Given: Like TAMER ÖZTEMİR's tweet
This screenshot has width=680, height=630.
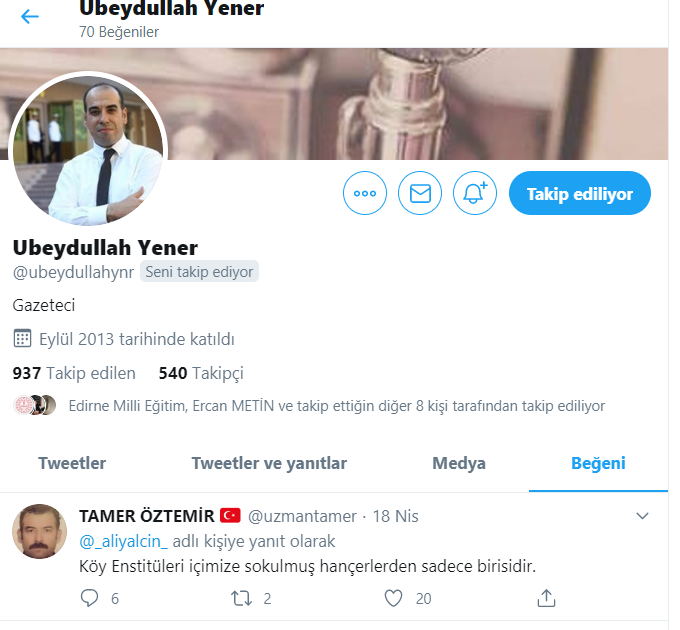Looking at the screenshot, I should click(x=394, y=598).
